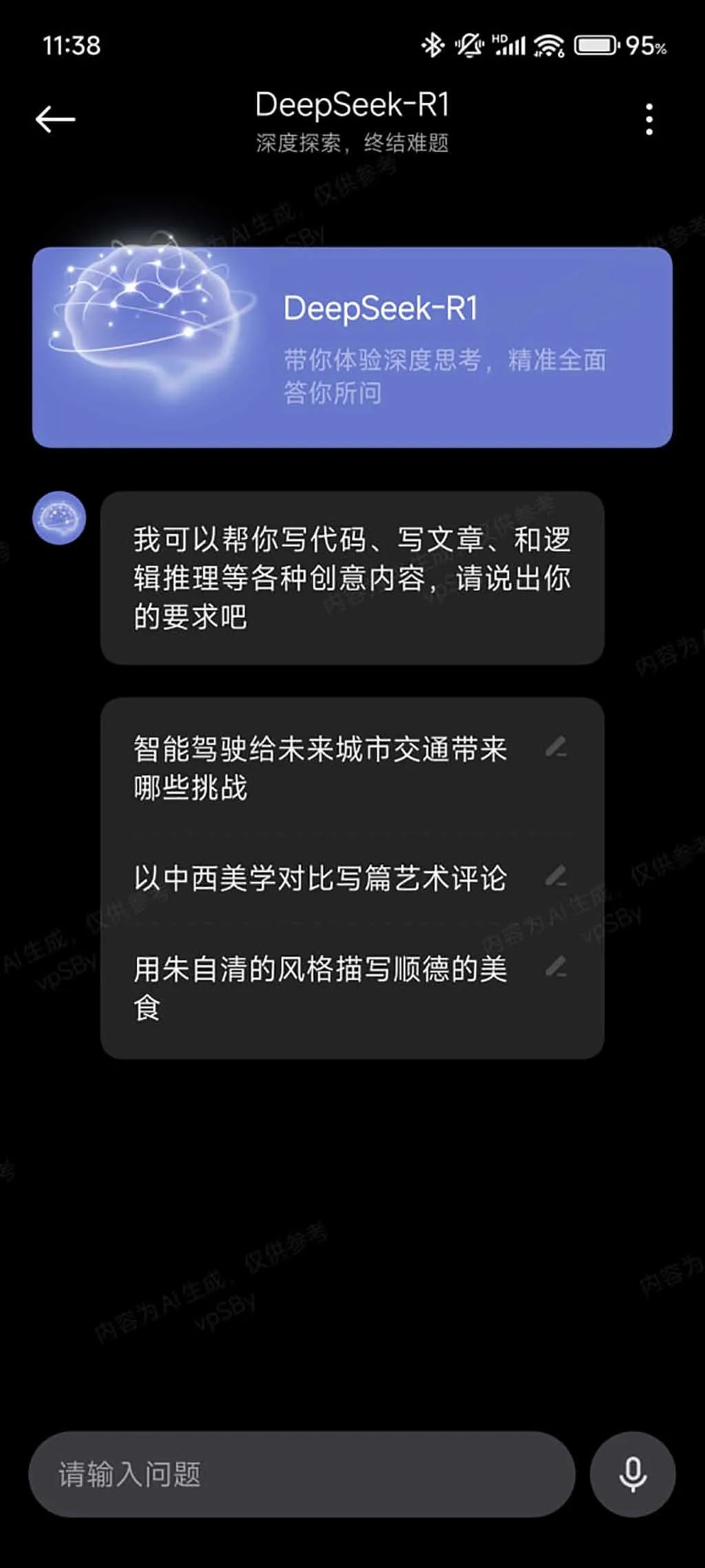The height and width of the screenshot is (1568, 705).
Task: Tap the DeepSeek-R1 title in the header
Action: (x=352, y=103)
